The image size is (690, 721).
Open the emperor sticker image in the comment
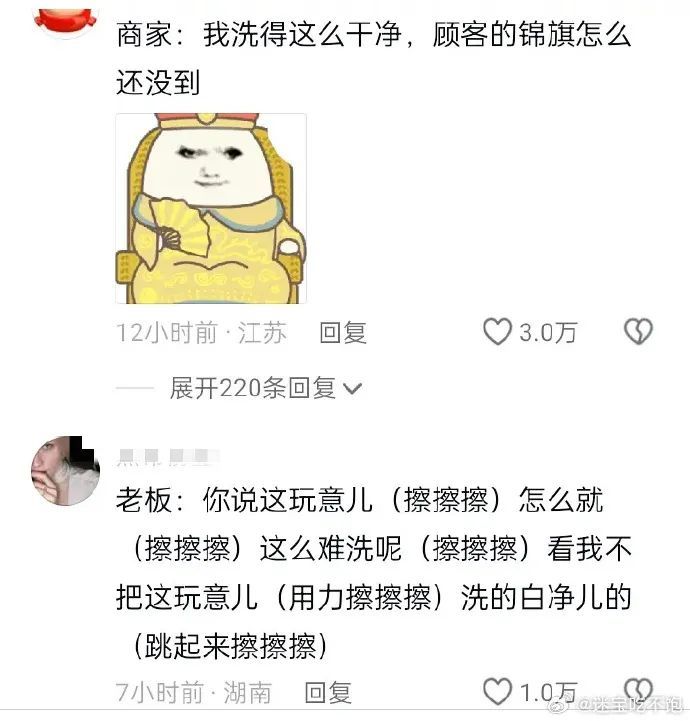pyautogui.click(x=211, y=208)
